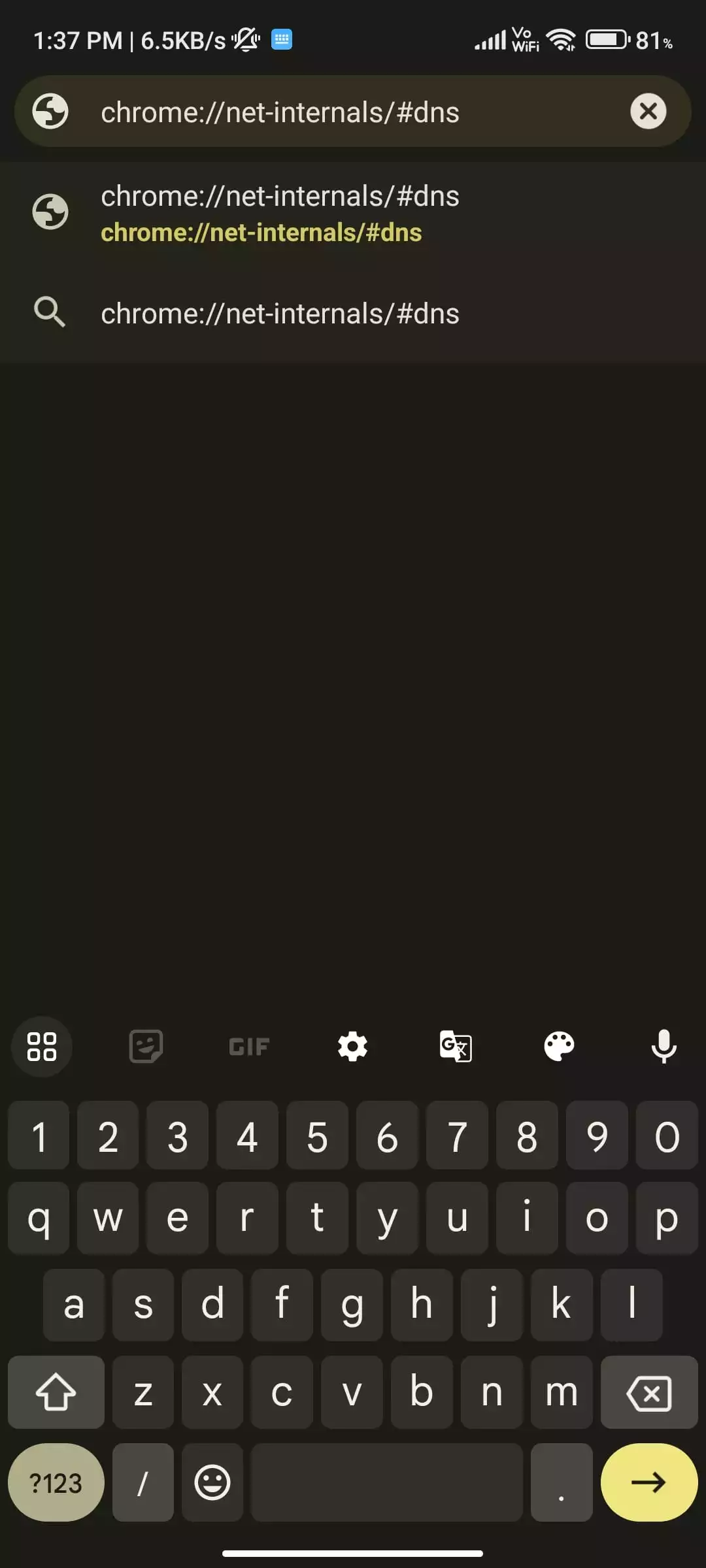Start voice input with the microphone
This screenshot has height=1568, width=706.
(664, 1047)
